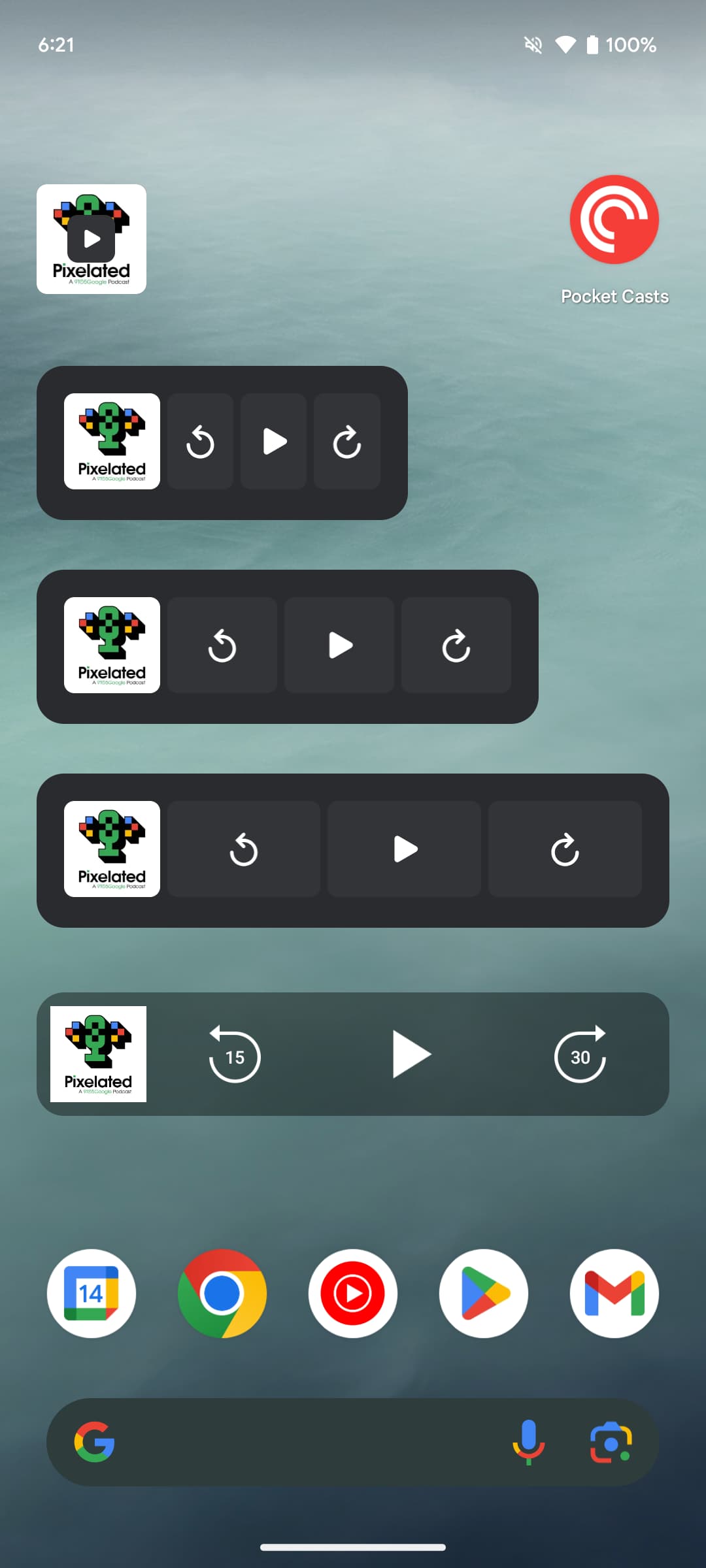Open Google Lens camera search
This screenshot has height=1568, width=706.
(611, 1442)
